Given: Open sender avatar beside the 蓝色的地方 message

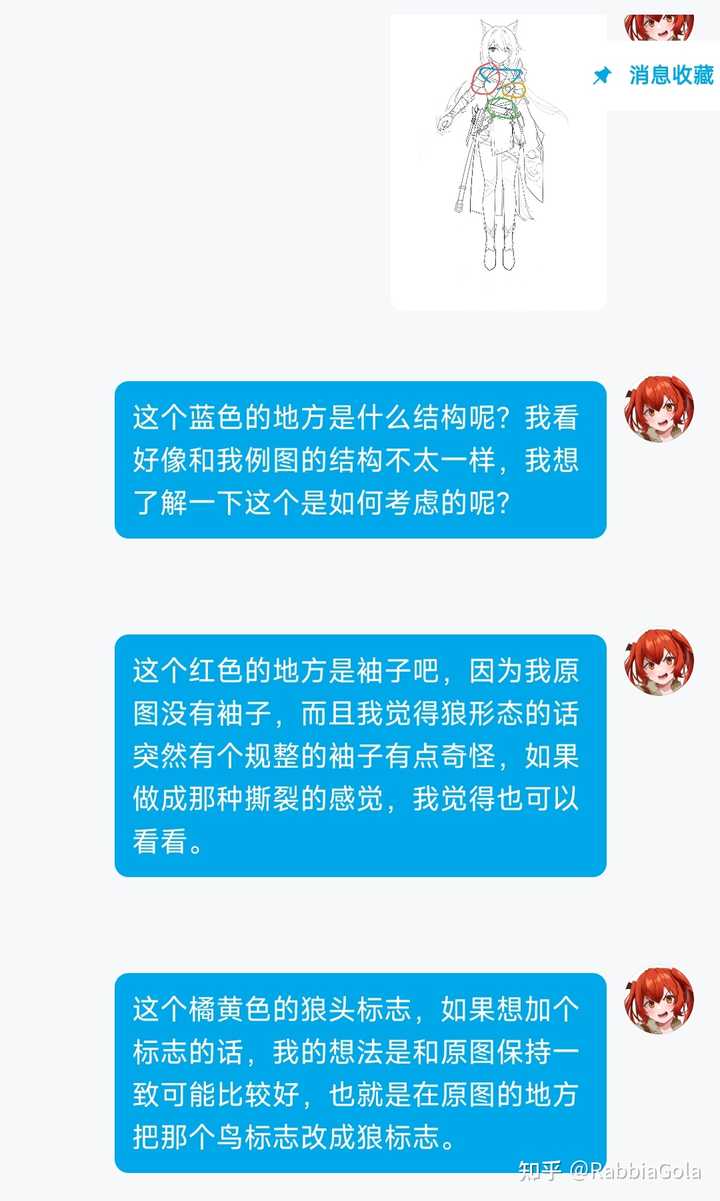Looking at the screenshot, I should coord(659,409).
